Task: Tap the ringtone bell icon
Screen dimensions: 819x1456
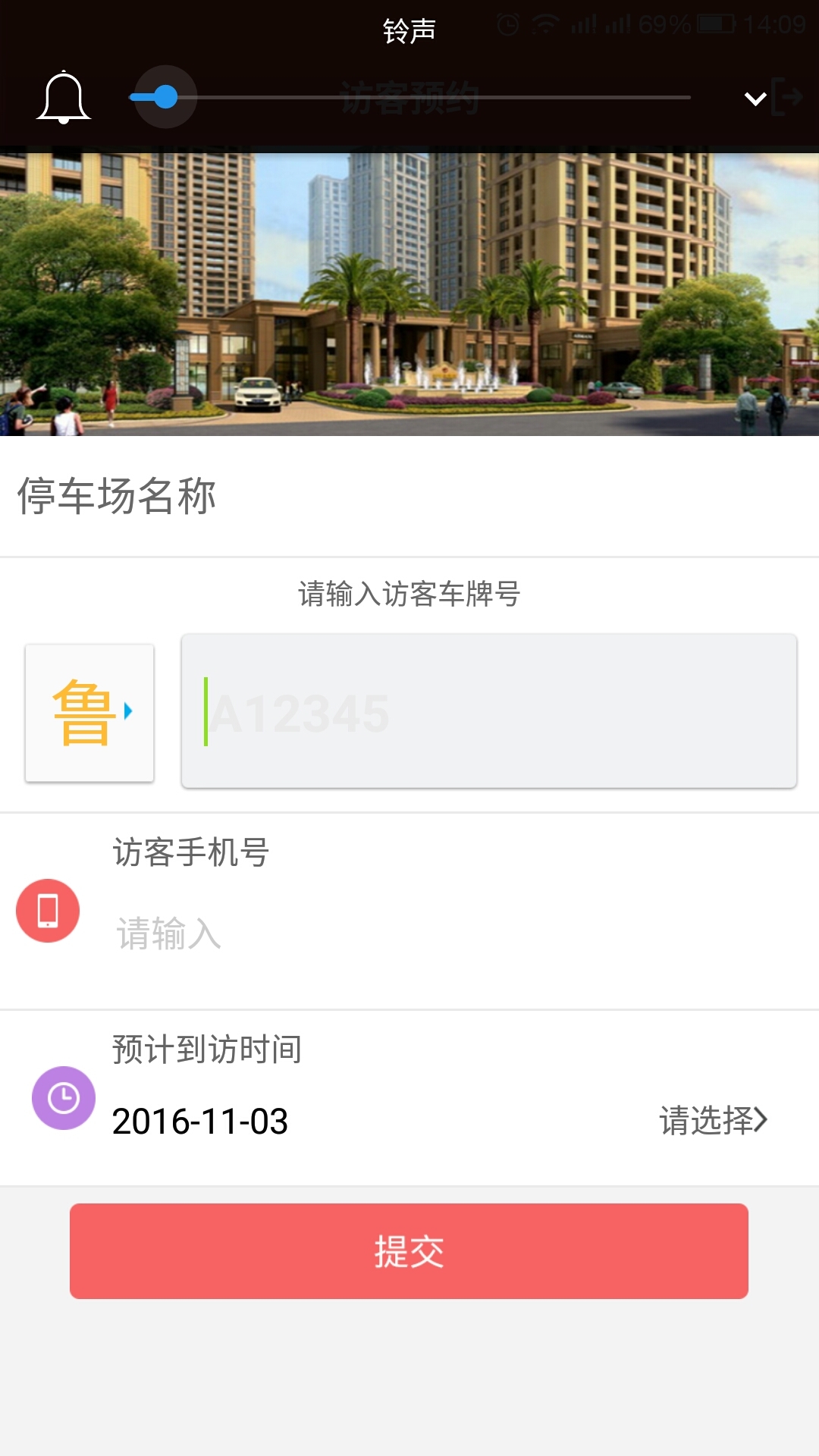Action: [x=64, y=97]
